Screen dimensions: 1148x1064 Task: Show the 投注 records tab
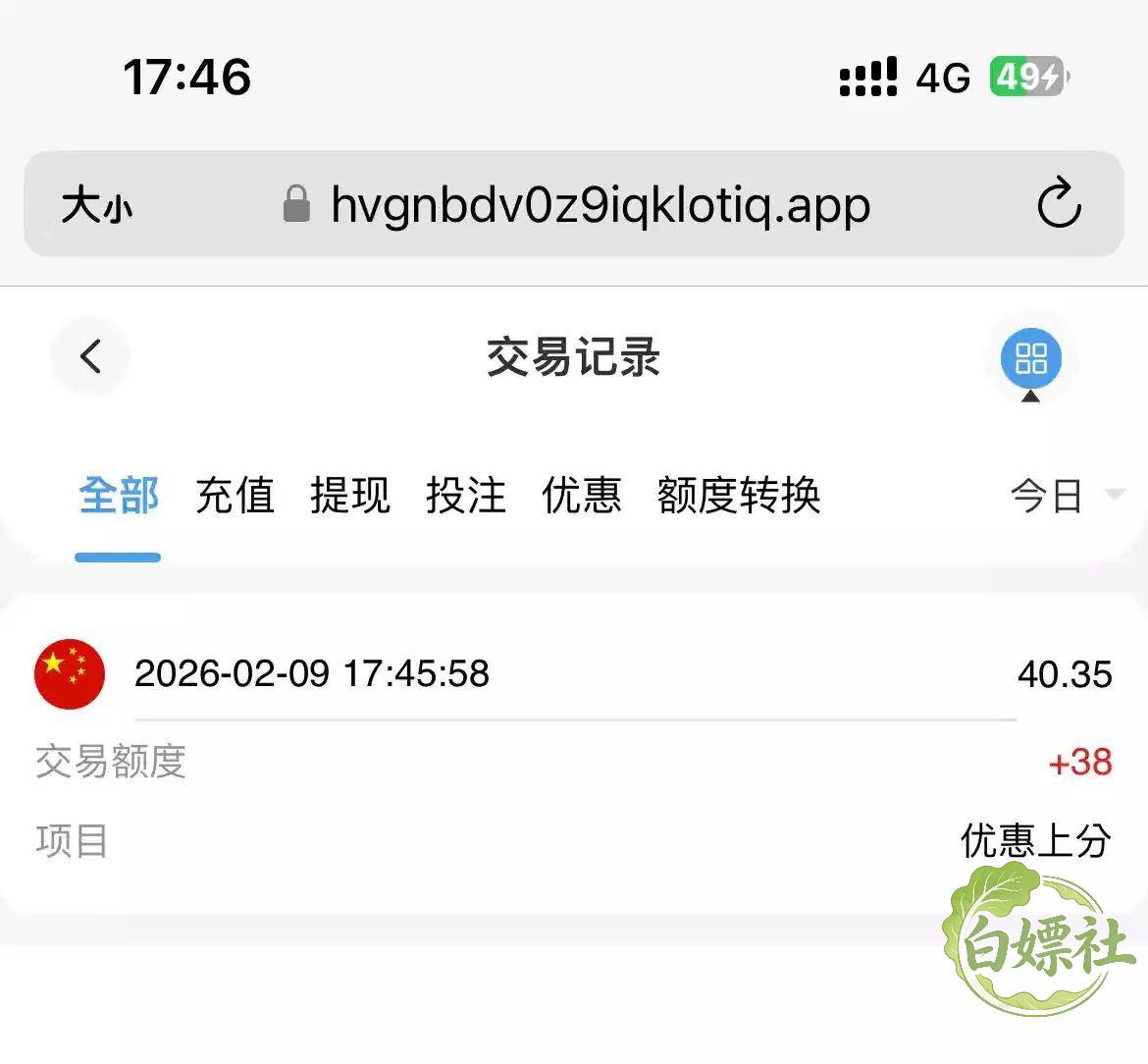click(466, 496)
